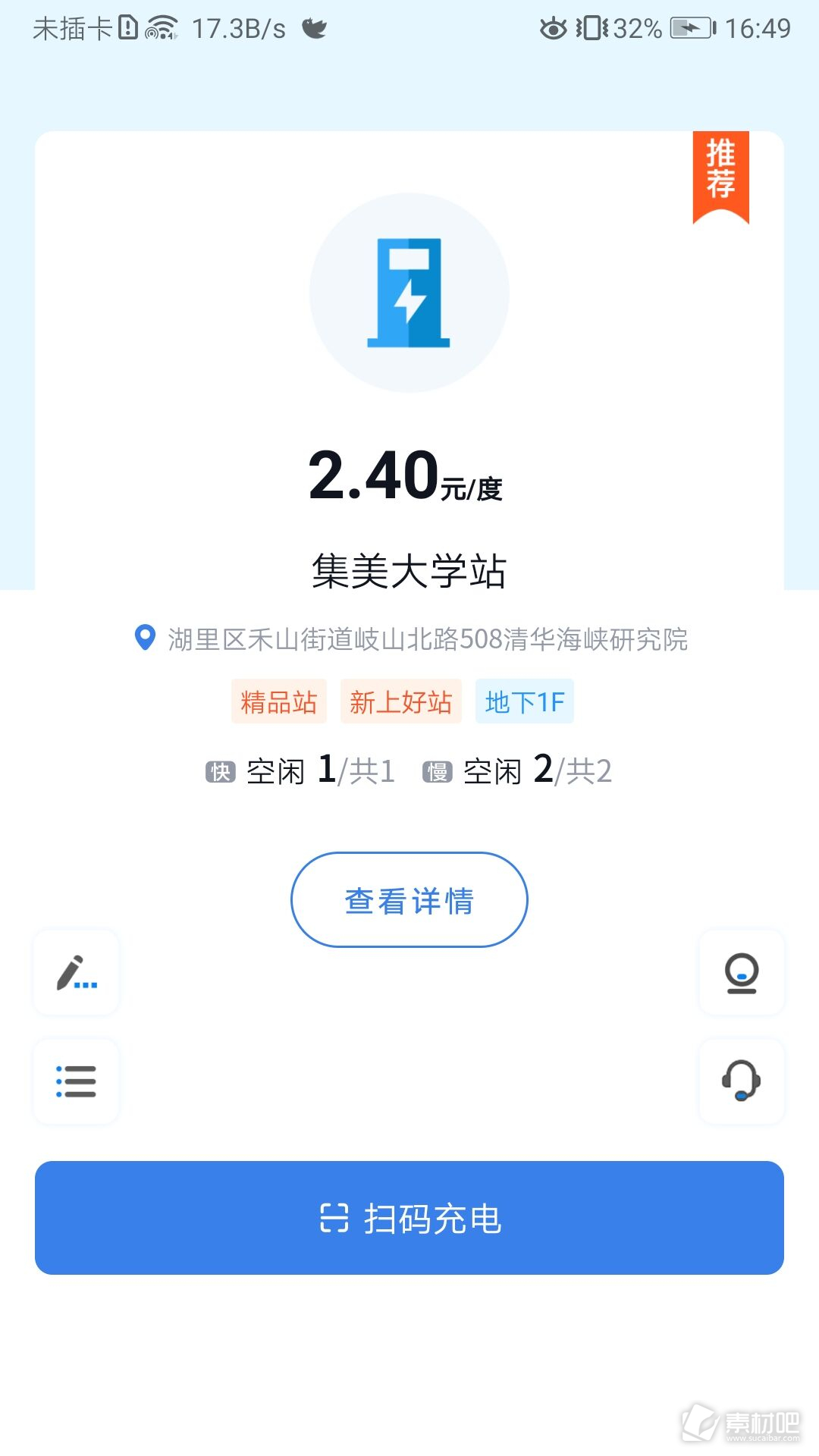Open the station list icon
This screenshot has height=1456, width=819.
(x=77, y=1081)
